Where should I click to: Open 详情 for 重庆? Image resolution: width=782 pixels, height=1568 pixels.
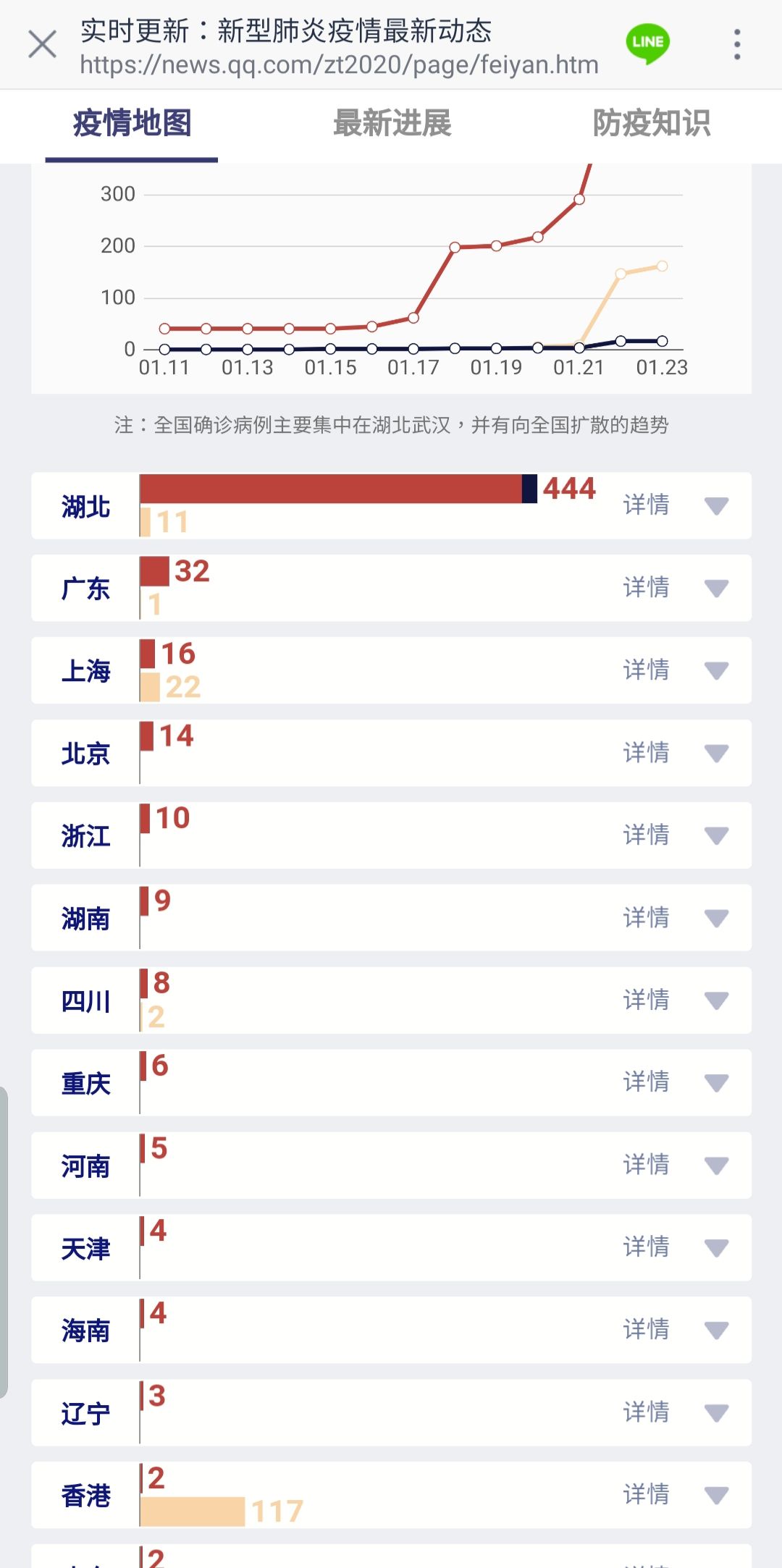pyautogui.click(x=646, y=1082)
